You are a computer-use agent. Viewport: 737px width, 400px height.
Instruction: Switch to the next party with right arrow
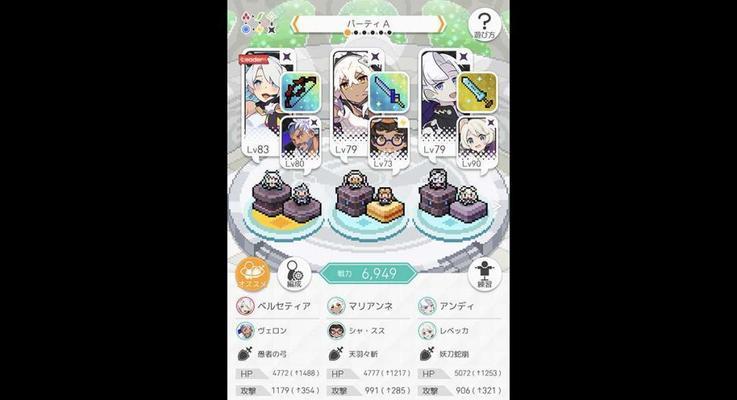coord(440,24)
